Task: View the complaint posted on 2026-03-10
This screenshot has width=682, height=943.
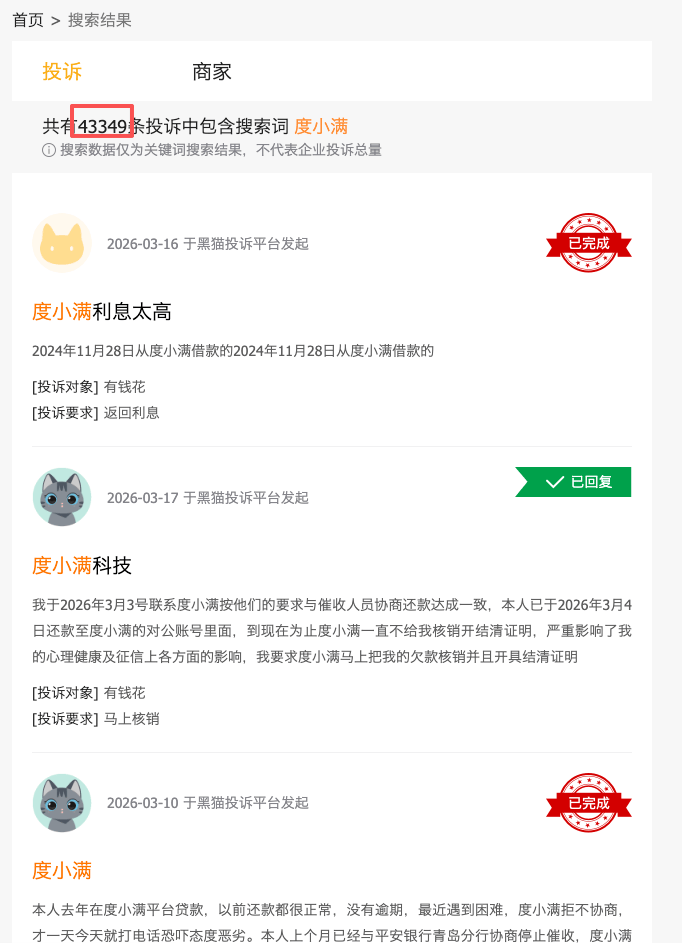Action: [62, 871]
